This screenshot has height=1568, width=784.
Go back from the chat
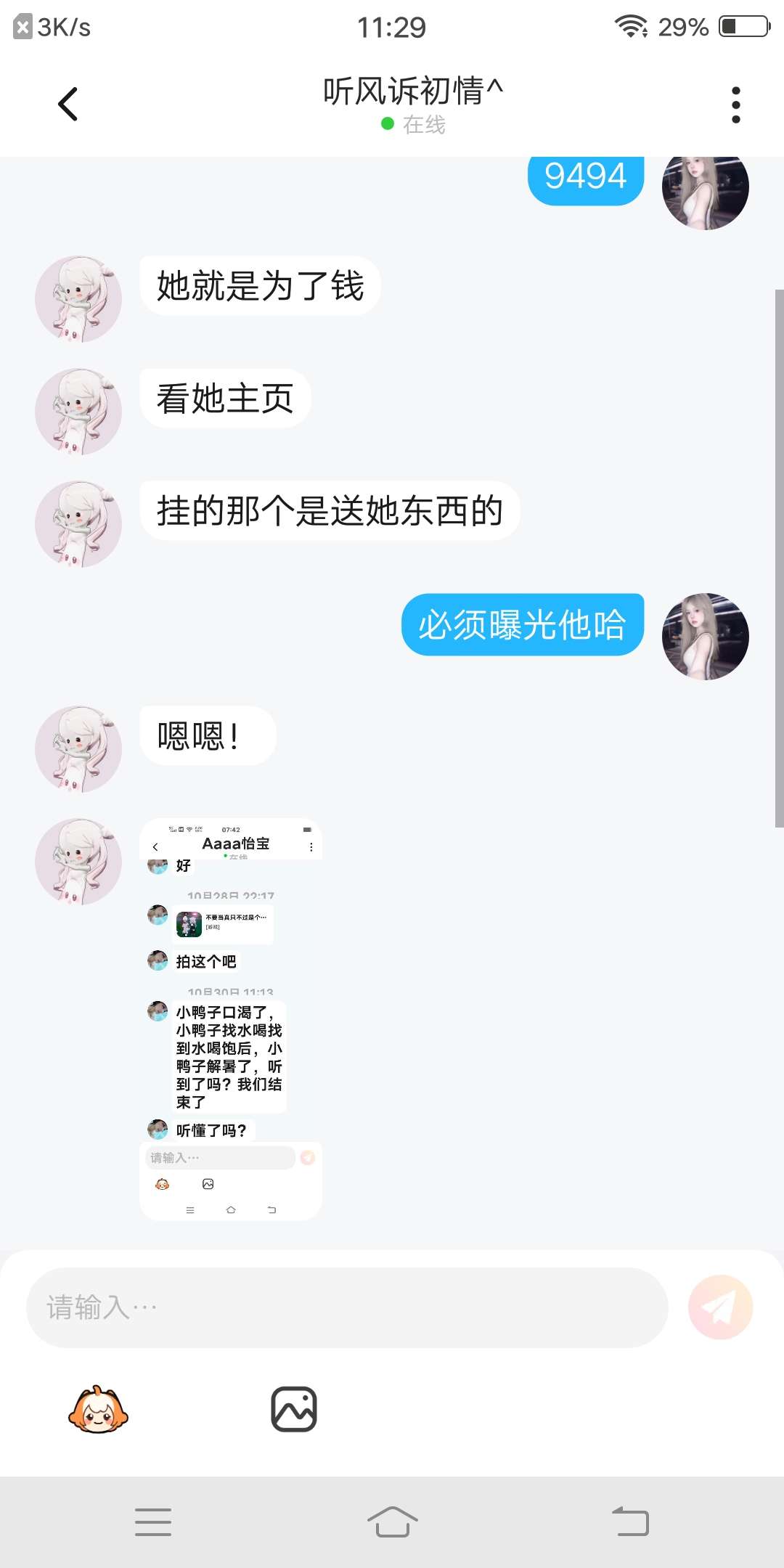[68, 105]
